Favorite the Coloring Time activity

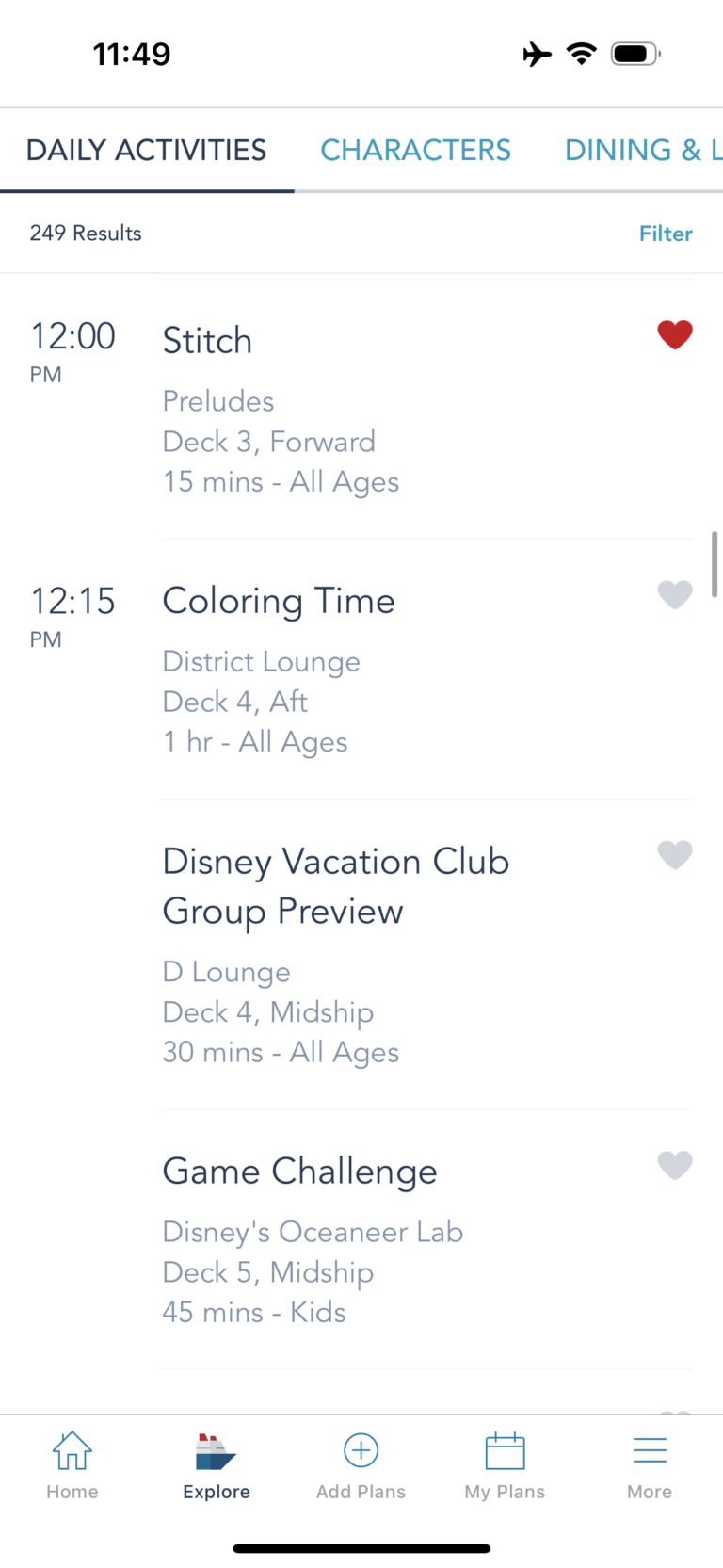point(675,595)
